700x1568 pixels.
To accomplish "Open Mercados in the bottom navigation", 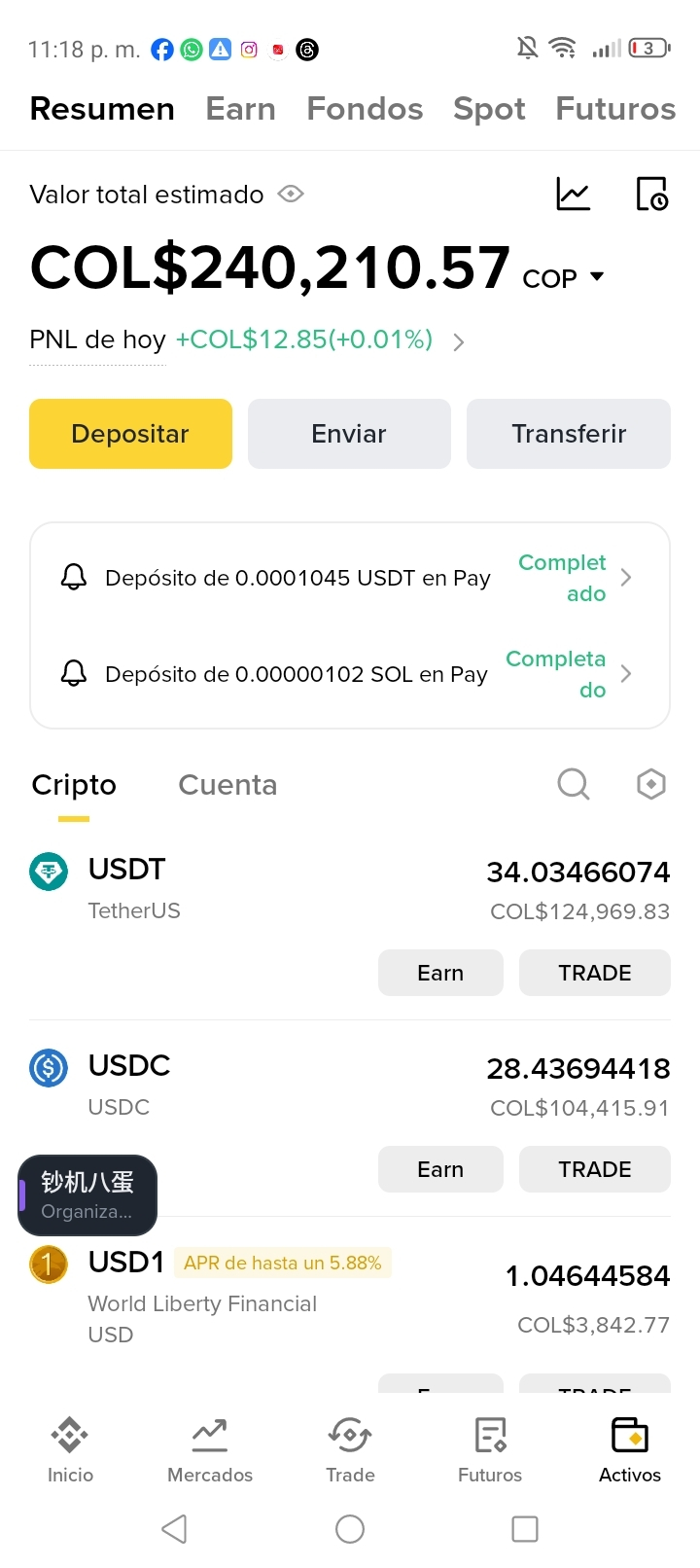I will (210, 1449).
